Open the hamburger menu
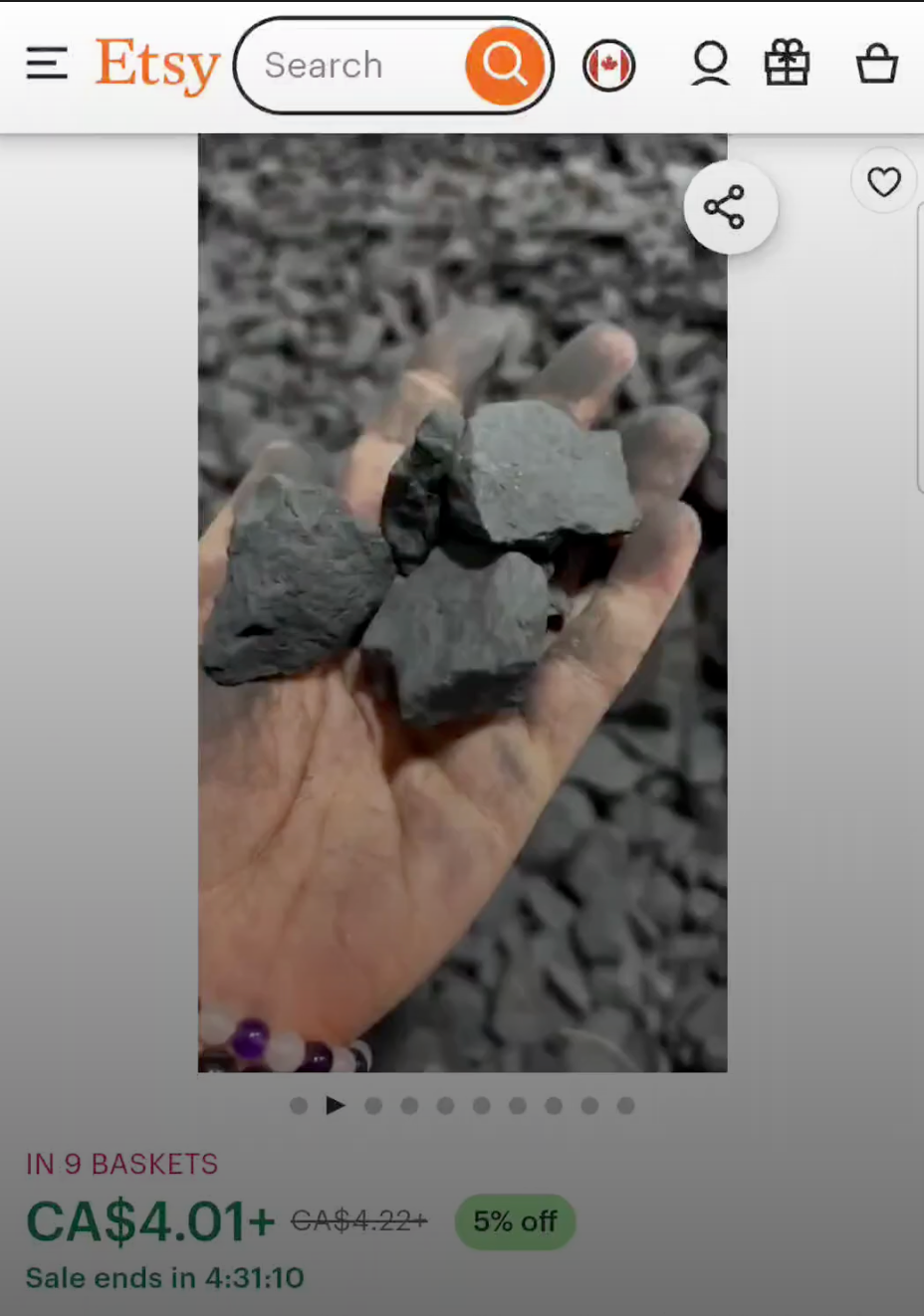Image resolution: width=924 pixels, height=1316 pixels. point(46,65)
